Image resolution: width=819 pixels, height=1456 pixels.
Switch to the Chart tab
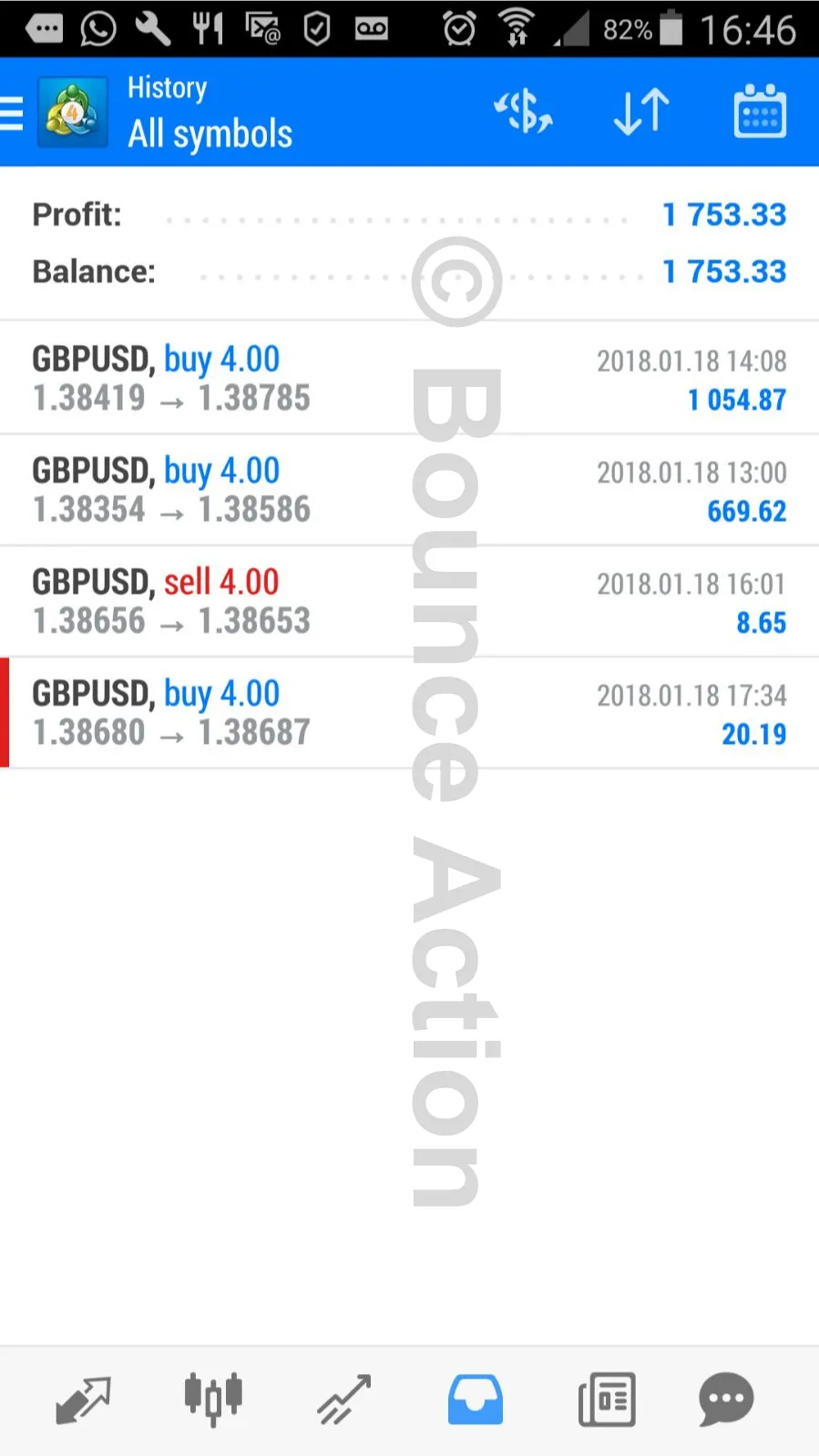tap(213, 1400)
